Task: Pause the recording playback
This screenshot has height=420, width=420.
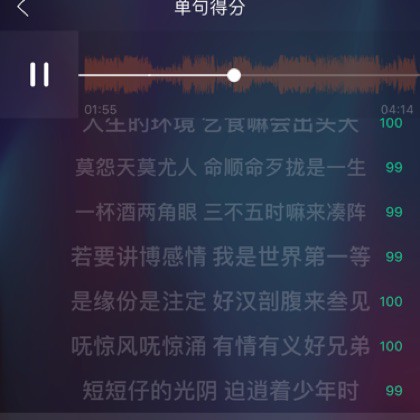Action: click(39, 75)
